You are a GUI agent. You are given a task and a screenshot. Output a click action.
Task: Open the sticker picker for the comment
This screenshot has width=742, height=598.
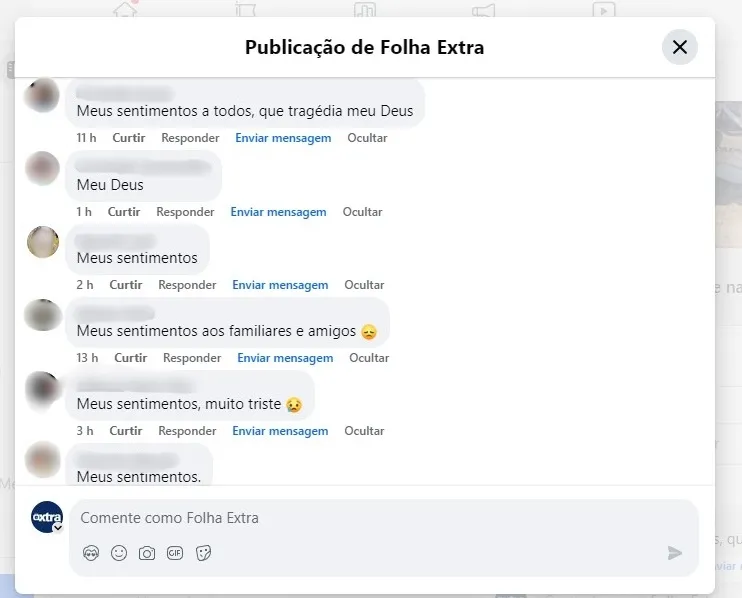point(203,553)
